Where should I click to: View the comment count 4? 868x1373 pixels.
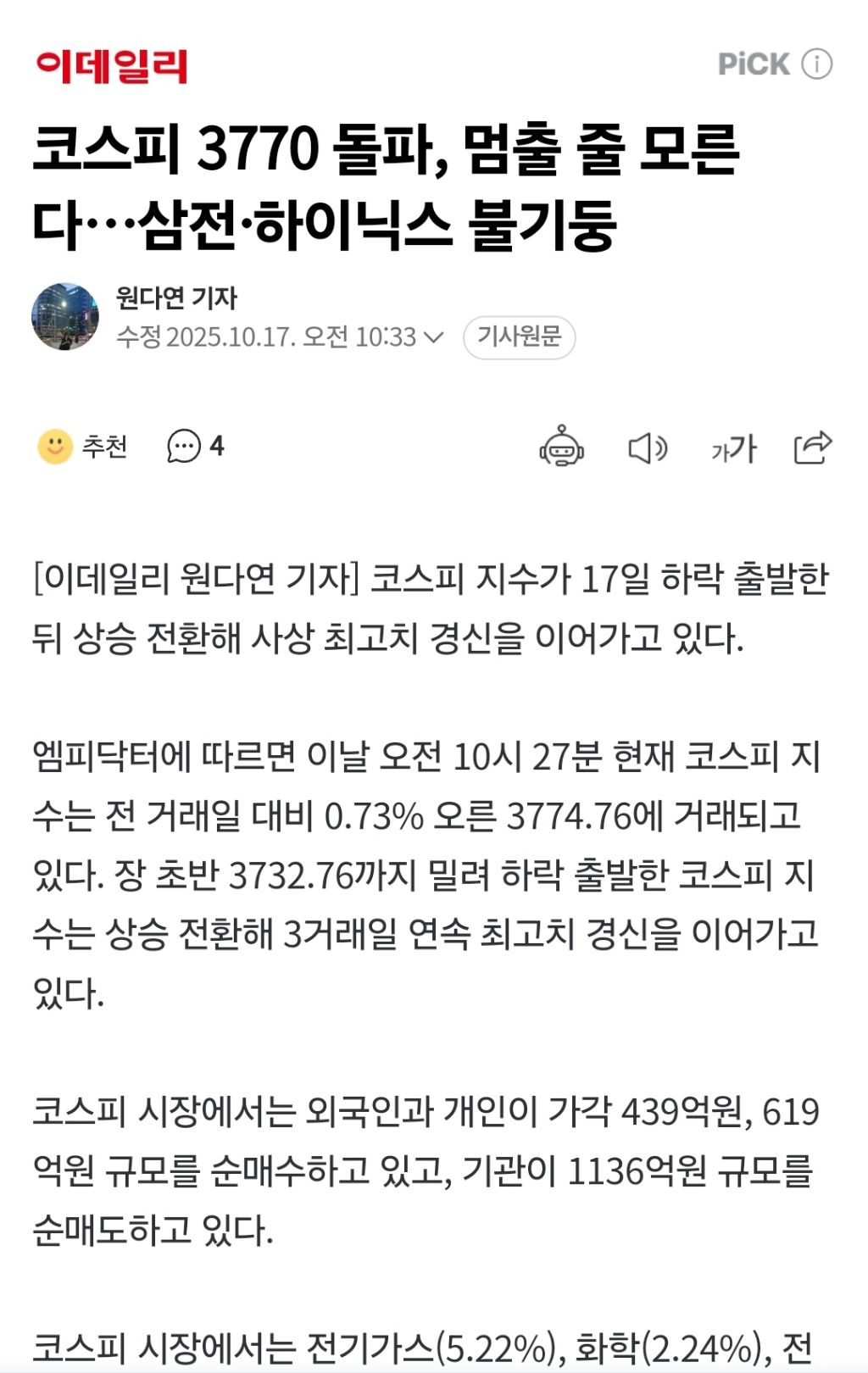(x=217, y=447)
